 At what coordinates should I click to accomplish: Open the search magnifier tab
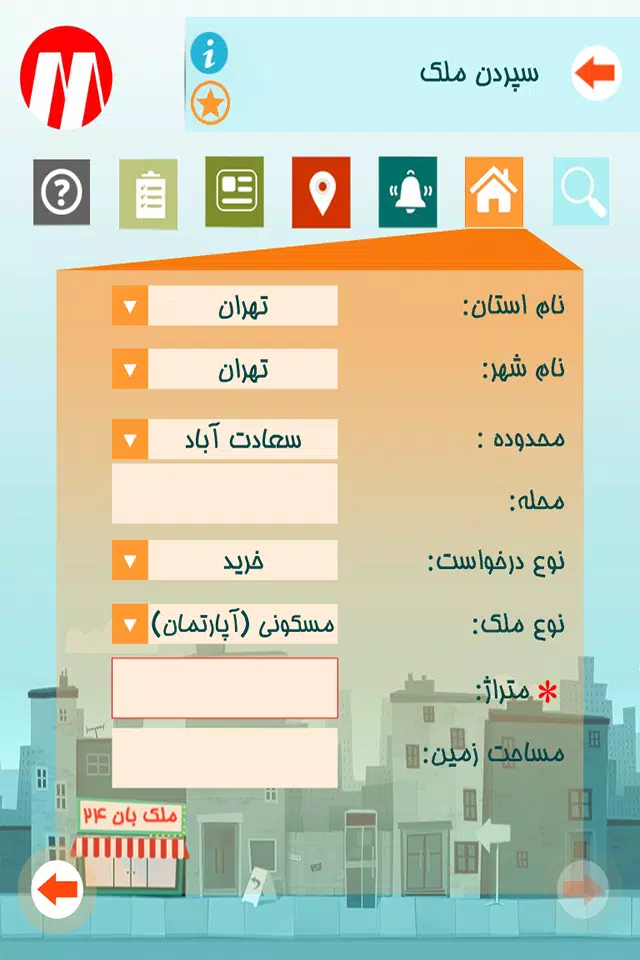581,192
